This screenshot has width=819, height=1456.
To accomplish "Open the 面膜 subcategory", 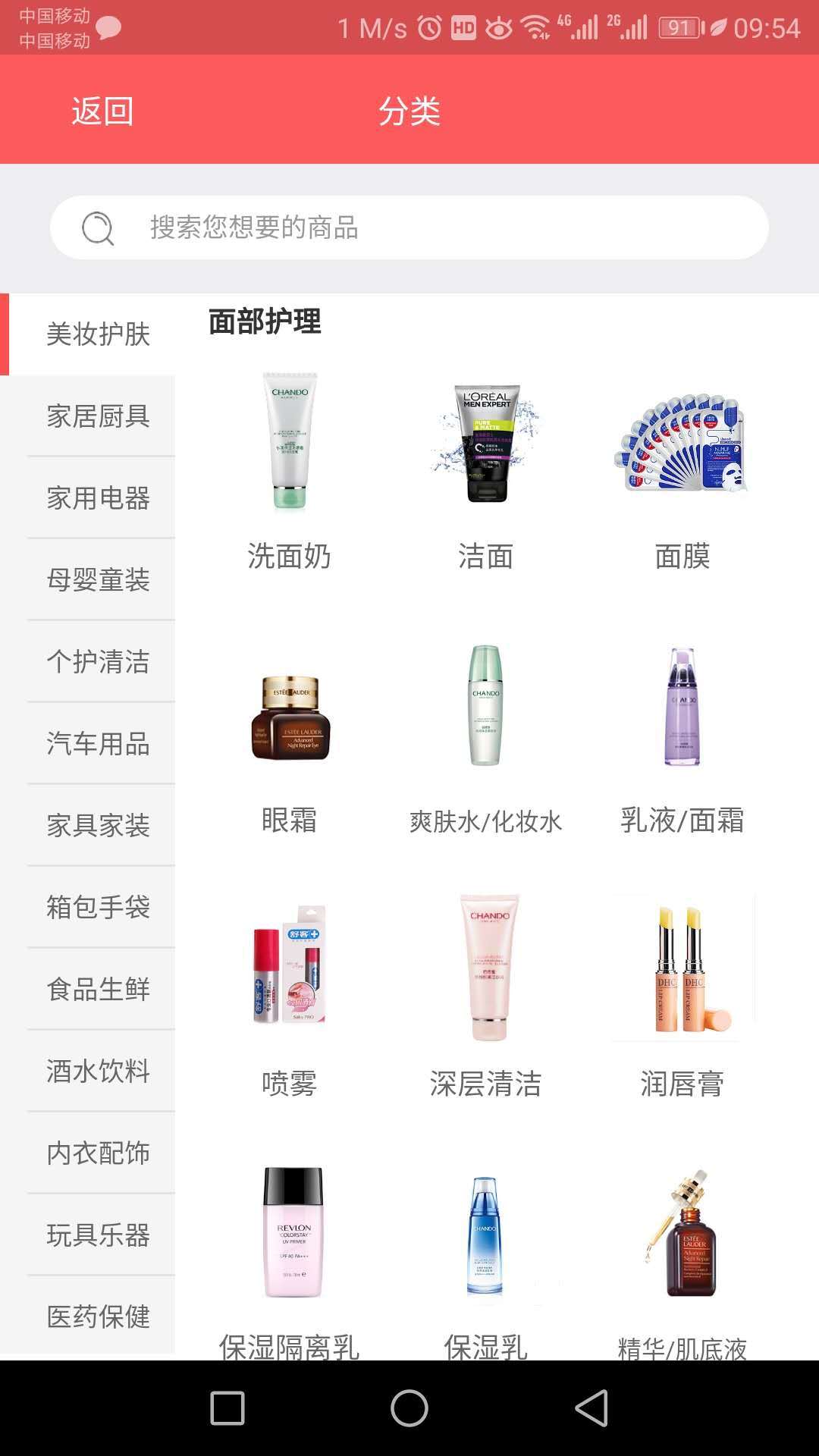I will pos(682,470).
